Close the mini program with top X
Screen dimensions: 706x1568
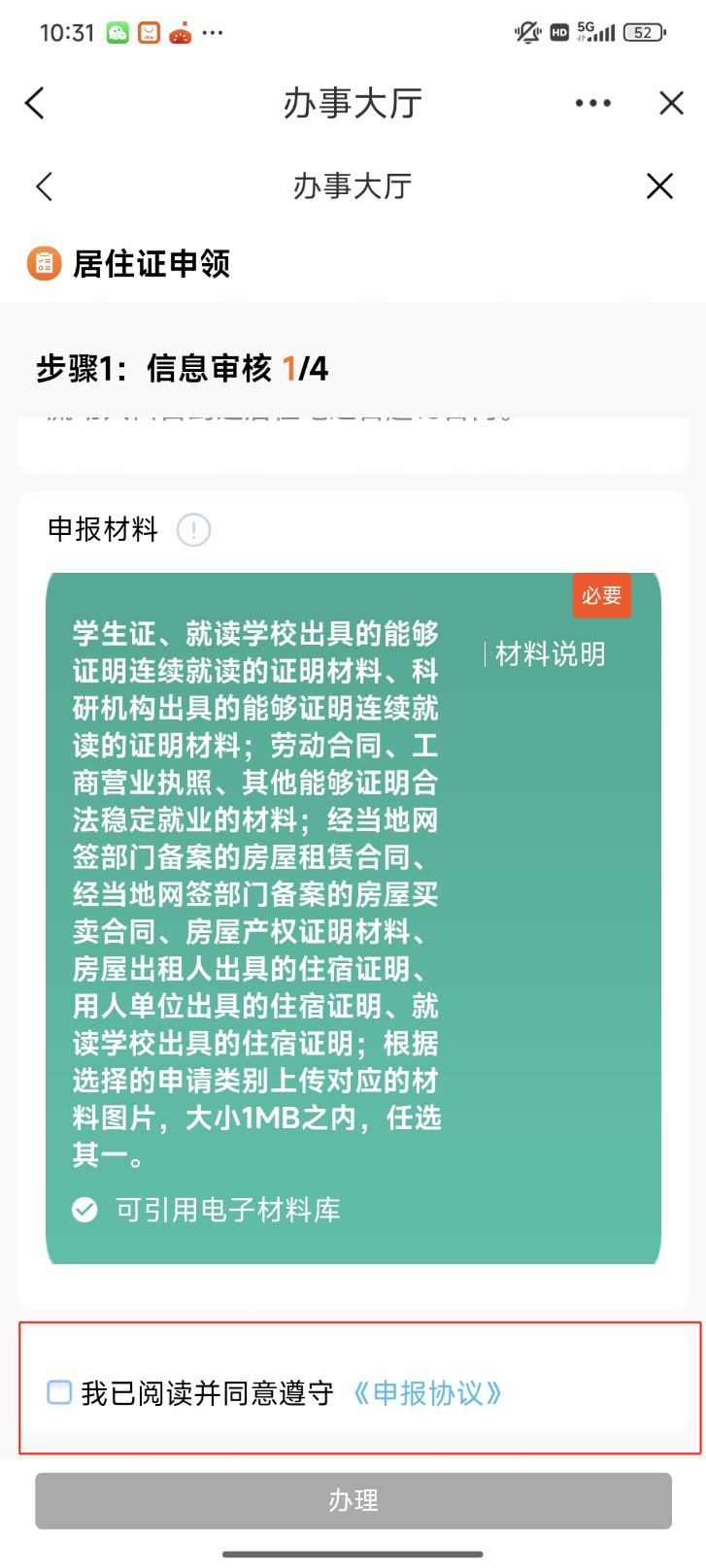pos(671,103)
